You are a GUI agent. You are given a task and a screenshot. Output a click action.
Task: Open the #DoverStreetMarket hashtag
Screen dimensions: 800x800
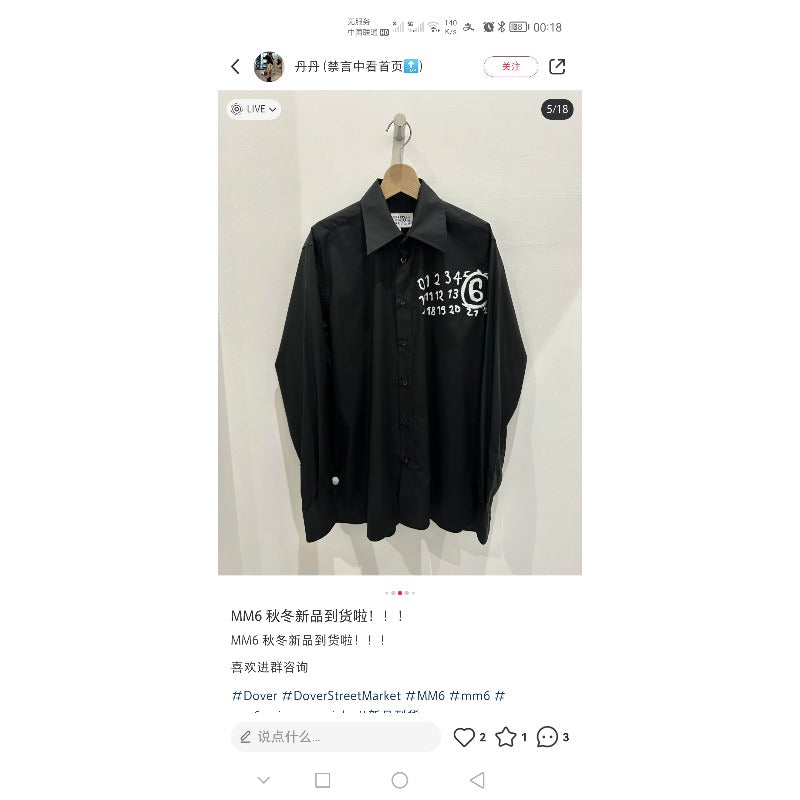click(x=341, y=695)
